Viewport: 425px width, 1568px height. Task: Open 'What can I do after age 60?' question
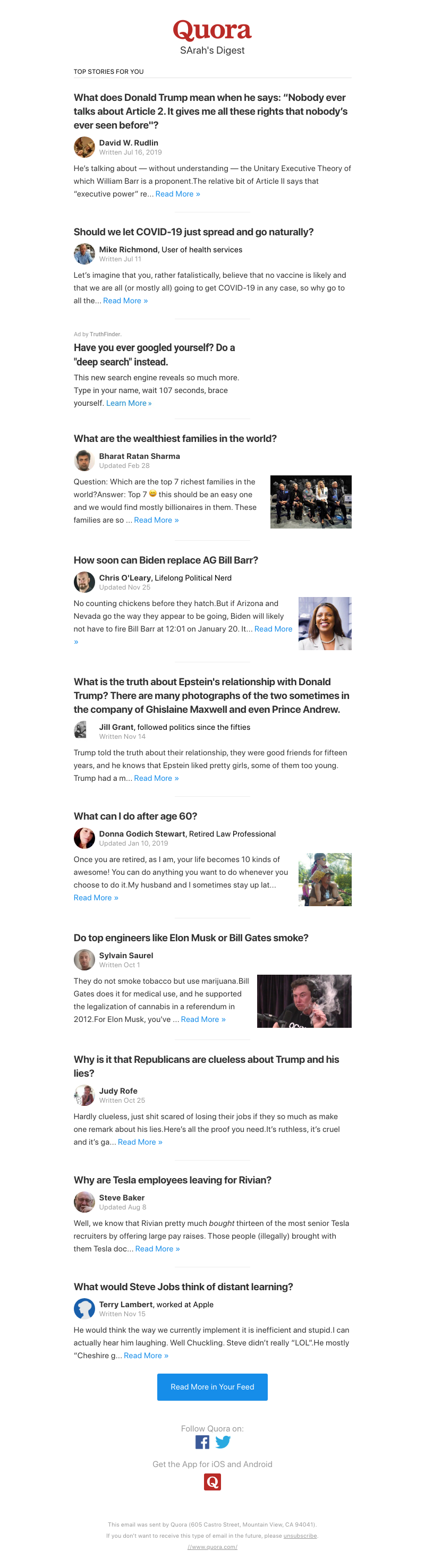coord(135,816)
